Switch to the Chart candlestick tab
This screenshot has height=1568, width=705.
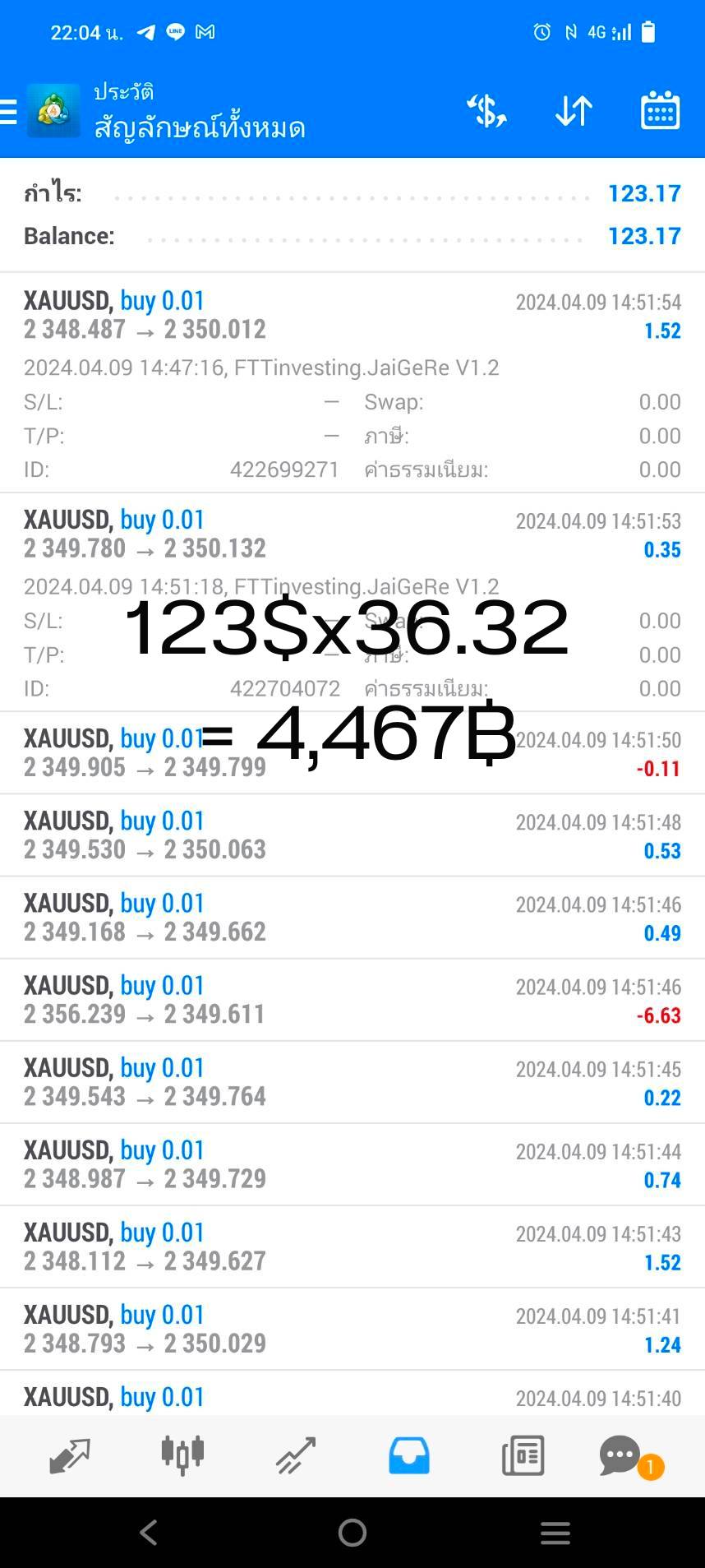pos(182,1455)
